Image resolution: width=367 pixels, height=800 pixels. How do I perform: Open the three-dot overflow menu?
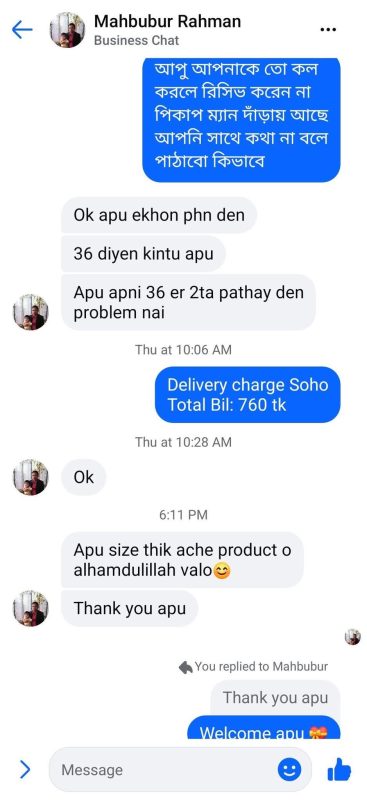point(328,30)
